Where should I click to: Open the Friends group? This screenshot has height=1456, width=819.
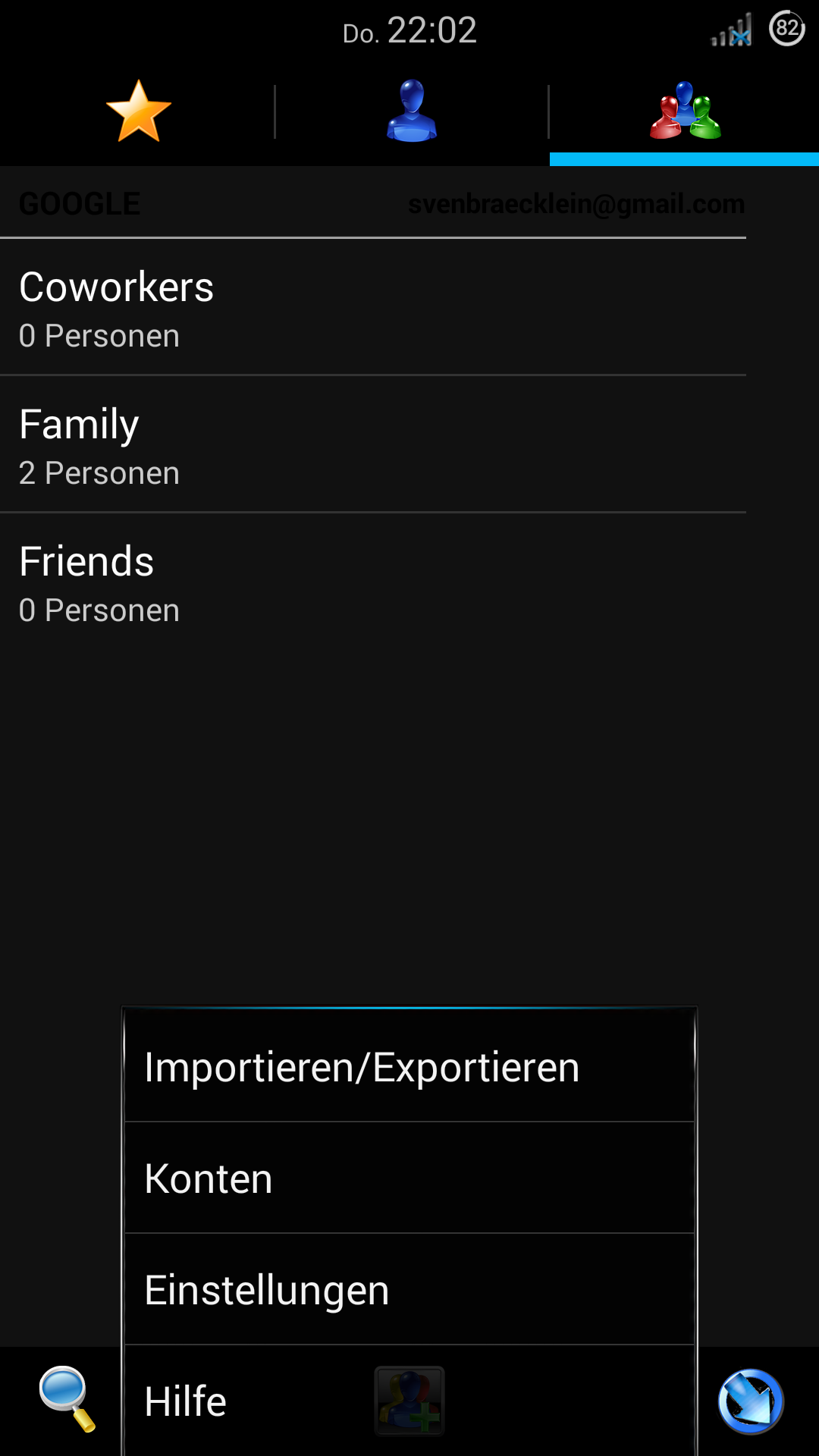click(373, 582)
